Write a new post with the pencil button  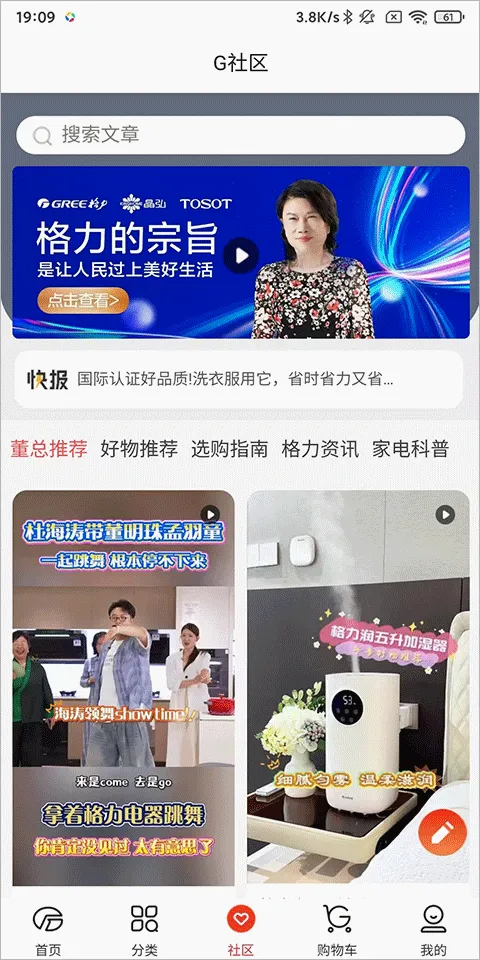[442, 832]
